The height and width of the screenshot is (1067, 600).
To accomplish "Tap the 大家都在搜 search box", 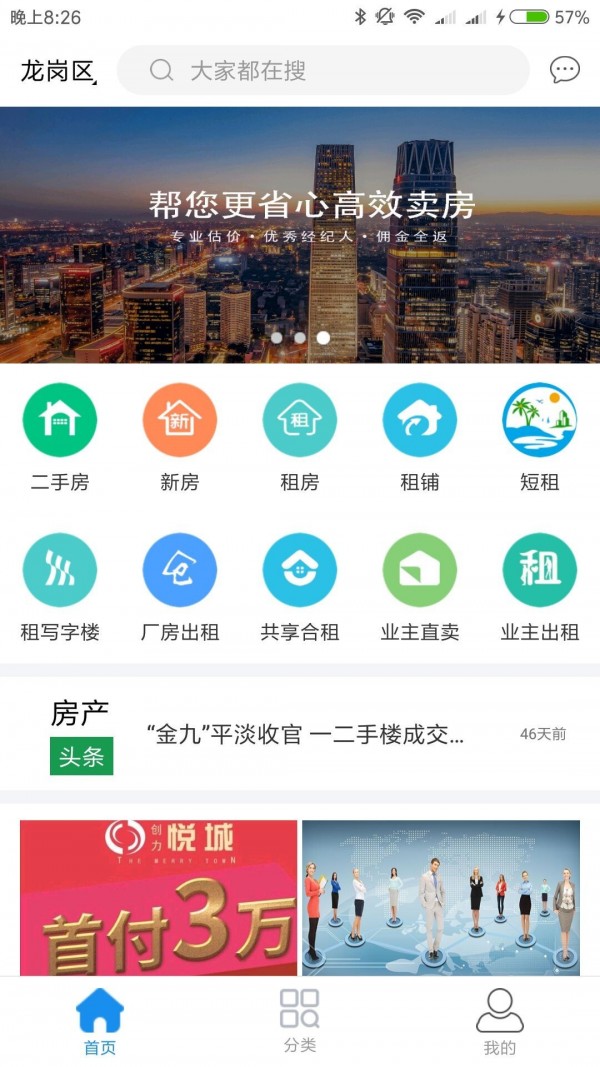I will click(x=322, y=70).
